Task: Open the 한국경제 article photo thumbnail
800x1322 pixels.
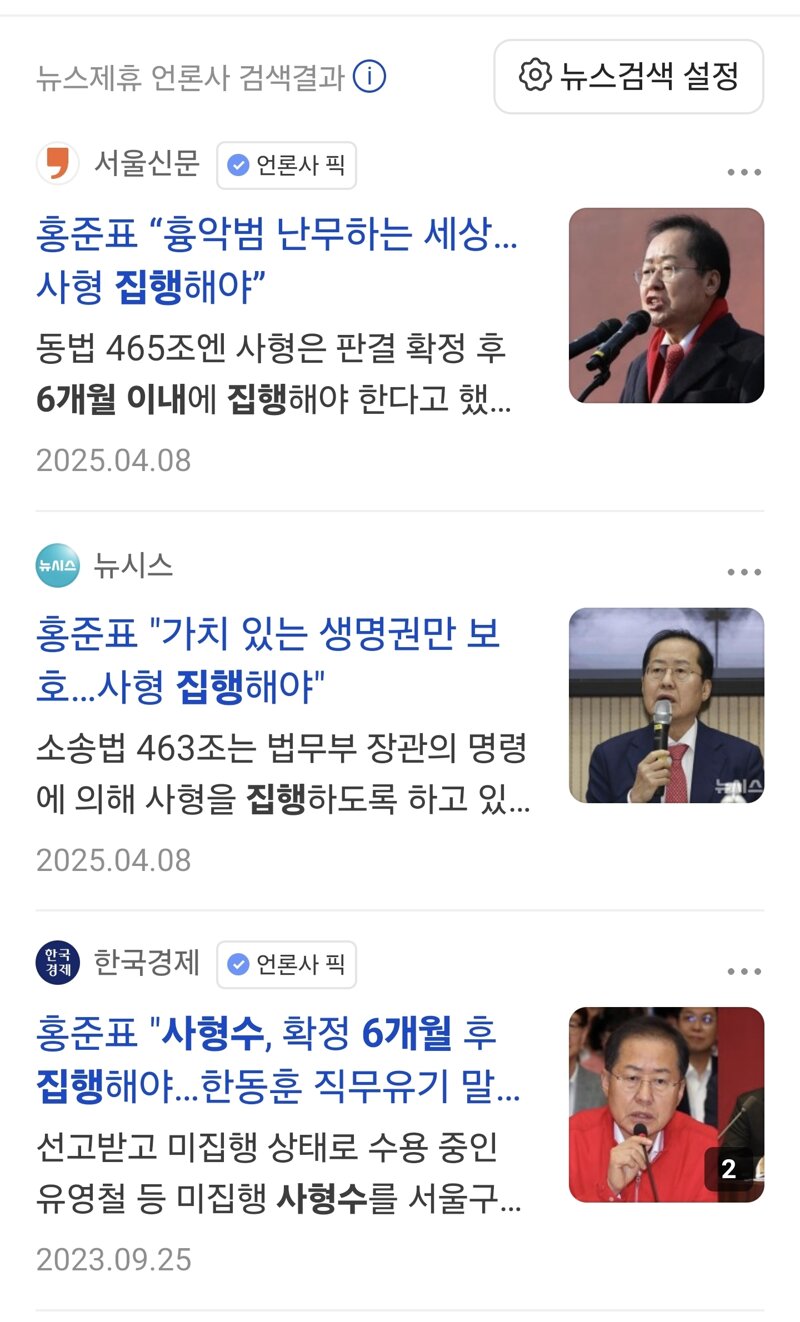Action: [x=666, y=1104]
